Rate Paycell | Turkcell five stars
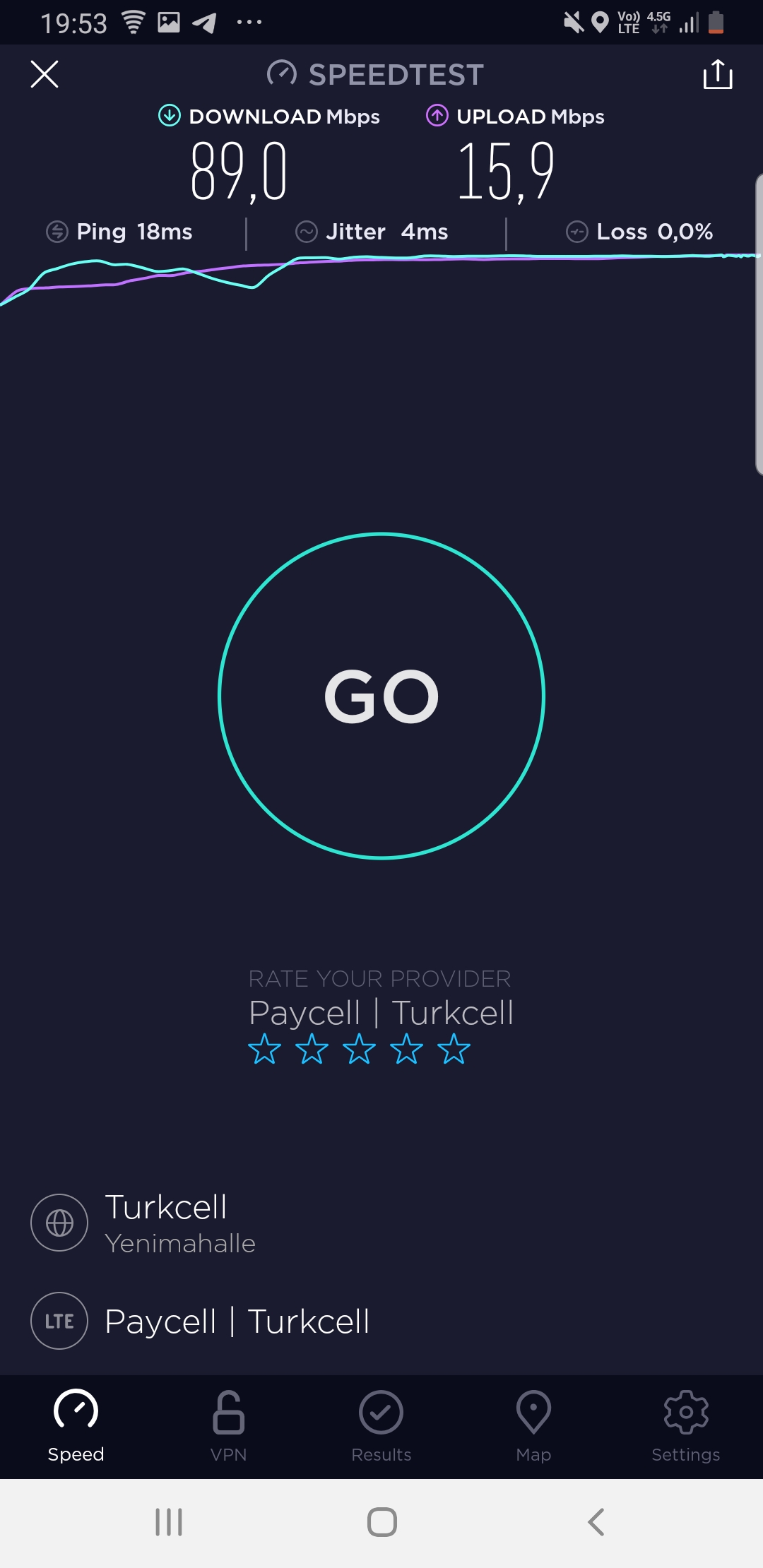Viewport: 763px width, 1568px height. click(x=454, y=1049)
